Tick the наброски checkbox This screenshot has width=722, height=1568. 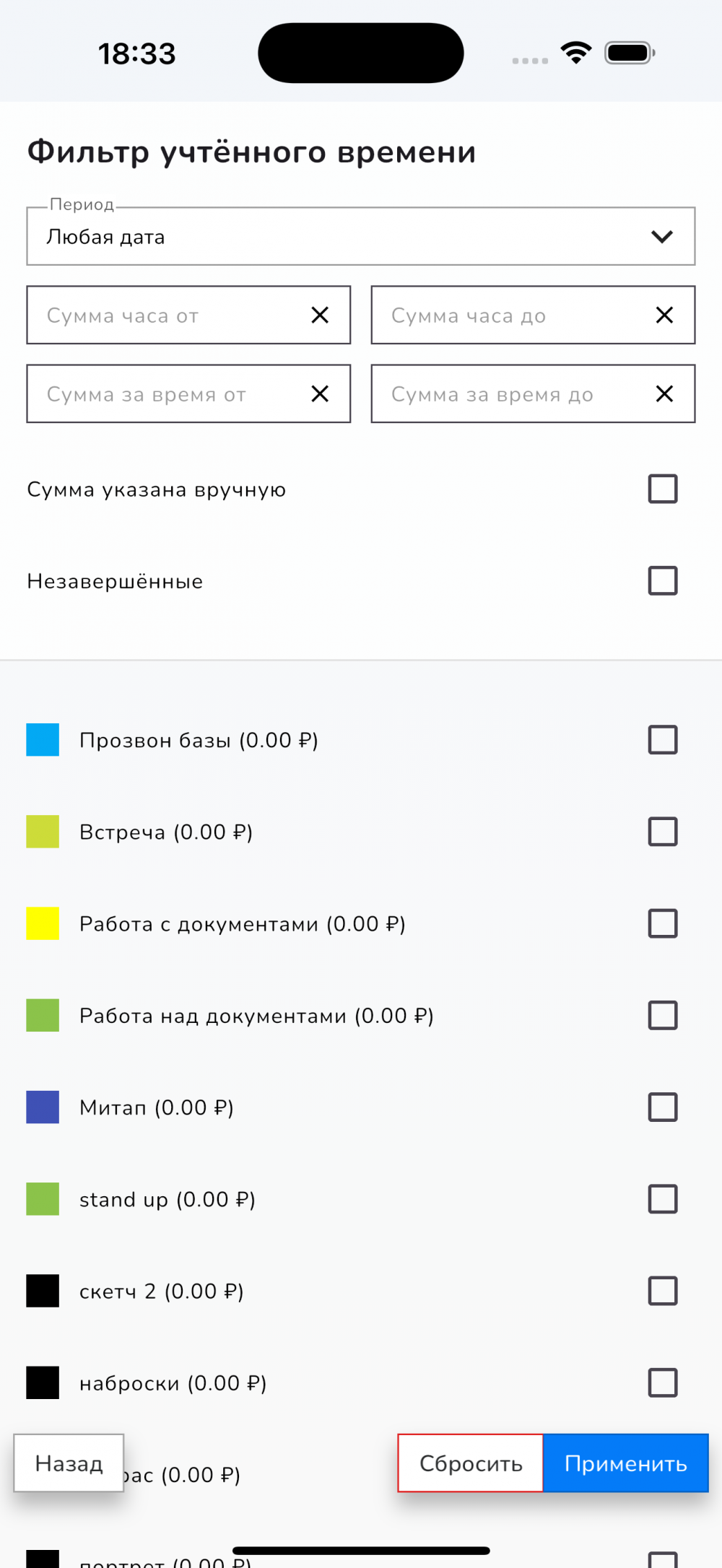coord(662,1383)
